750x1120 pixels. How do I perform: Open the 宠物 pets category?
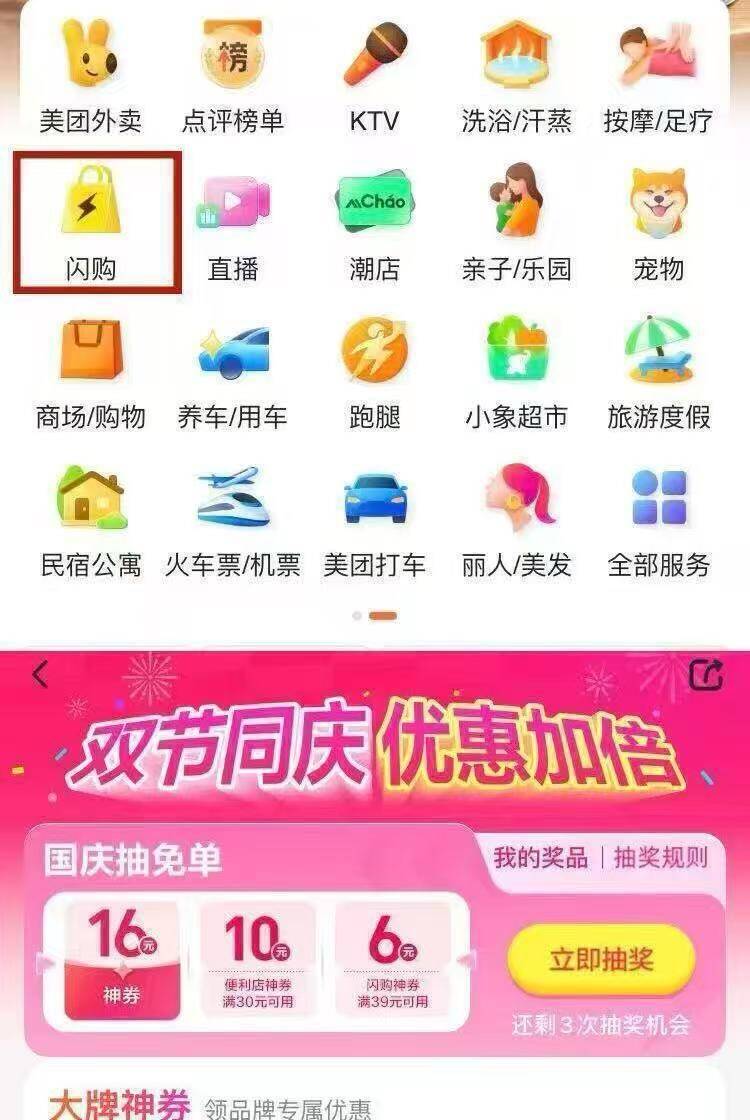point(658,222)
